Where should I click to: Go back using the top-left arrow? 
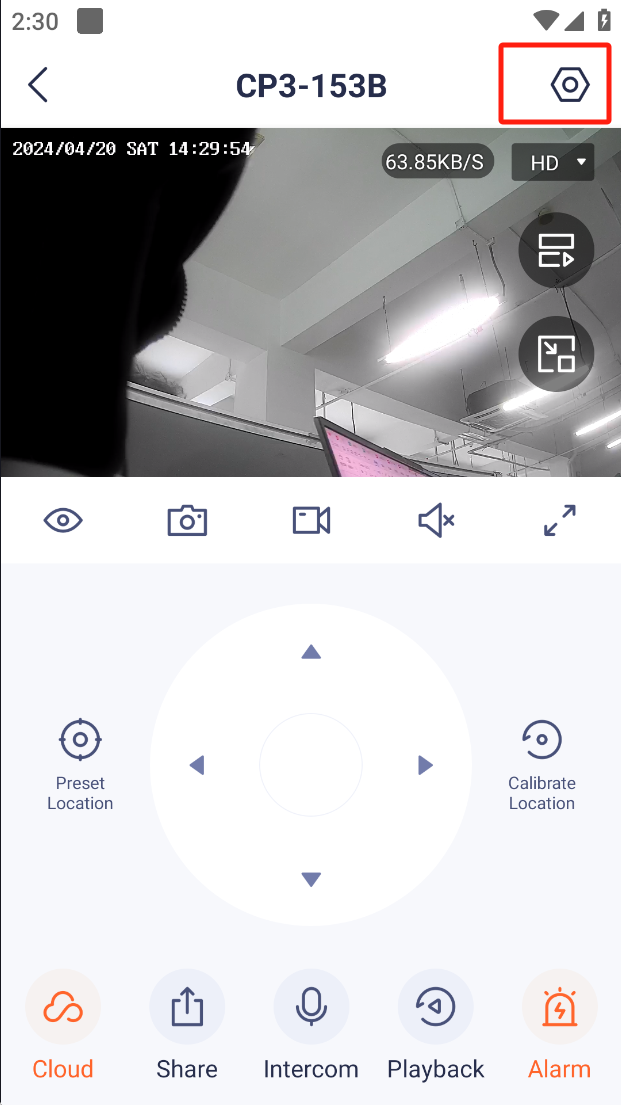click(x=38, y=85)
